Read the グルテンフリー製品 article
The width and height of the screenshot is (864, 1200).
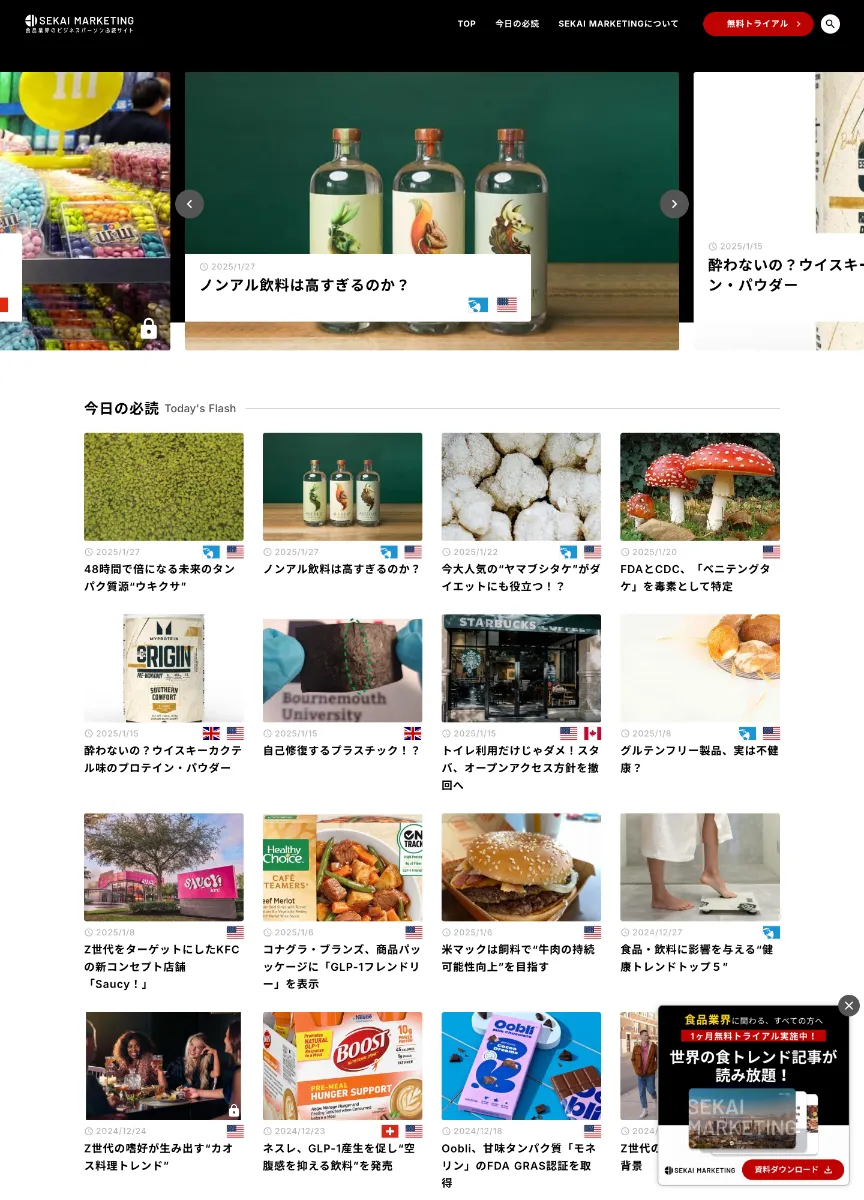point(700,759)
